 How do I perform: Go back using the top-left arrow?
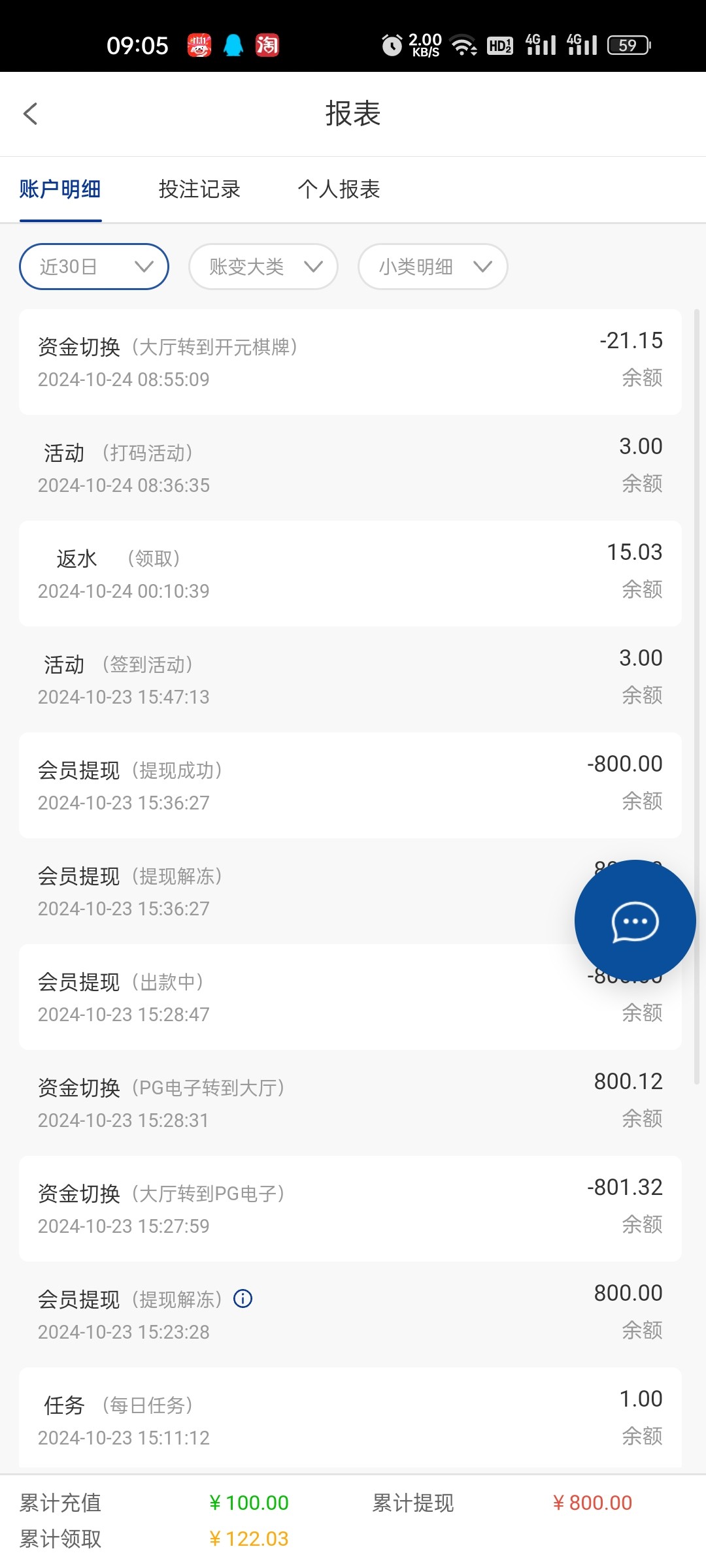pyautogui.click(x=31, y=114)
